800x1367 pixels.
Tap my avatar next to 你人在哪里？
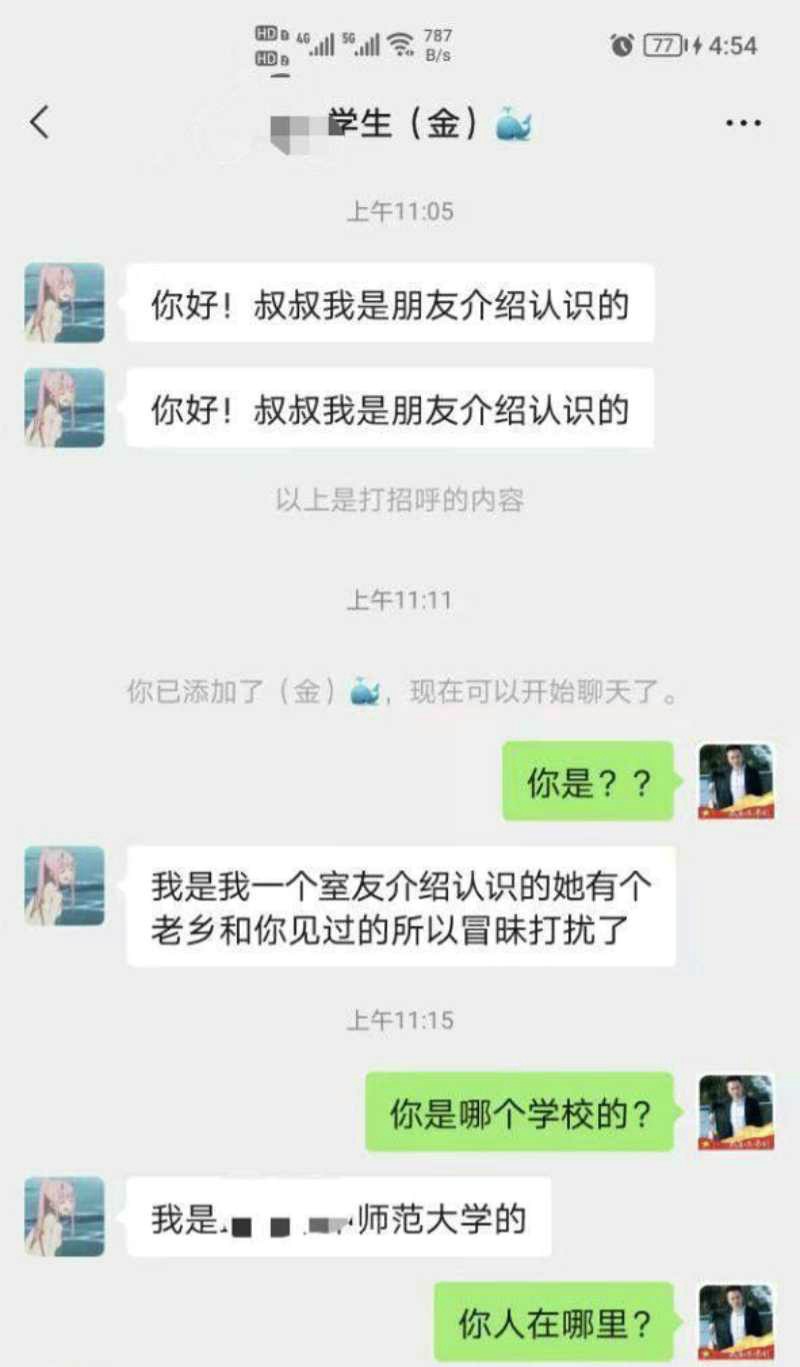pyautogui.click(x=736, y=1322)
